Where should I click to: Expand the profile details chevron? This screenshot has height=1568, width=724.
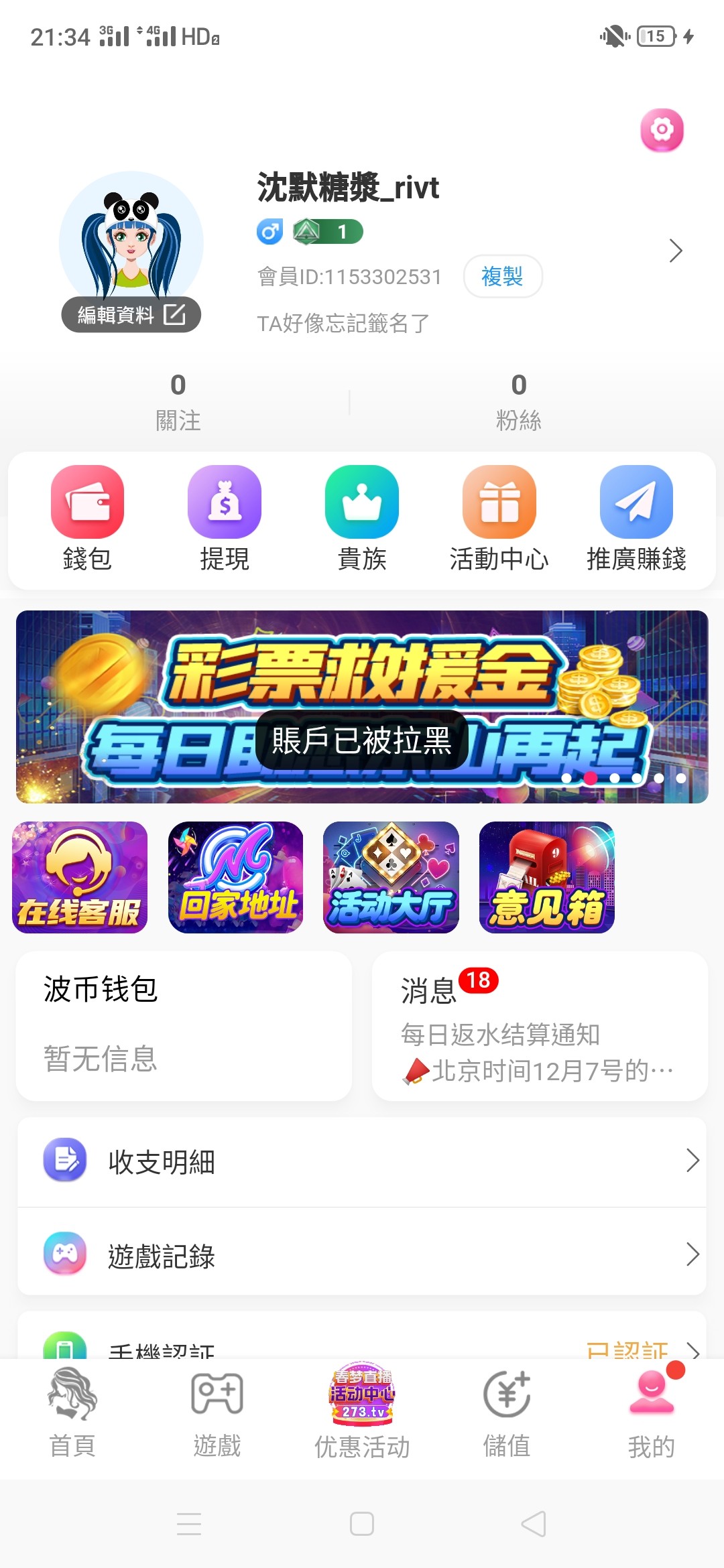675,251
